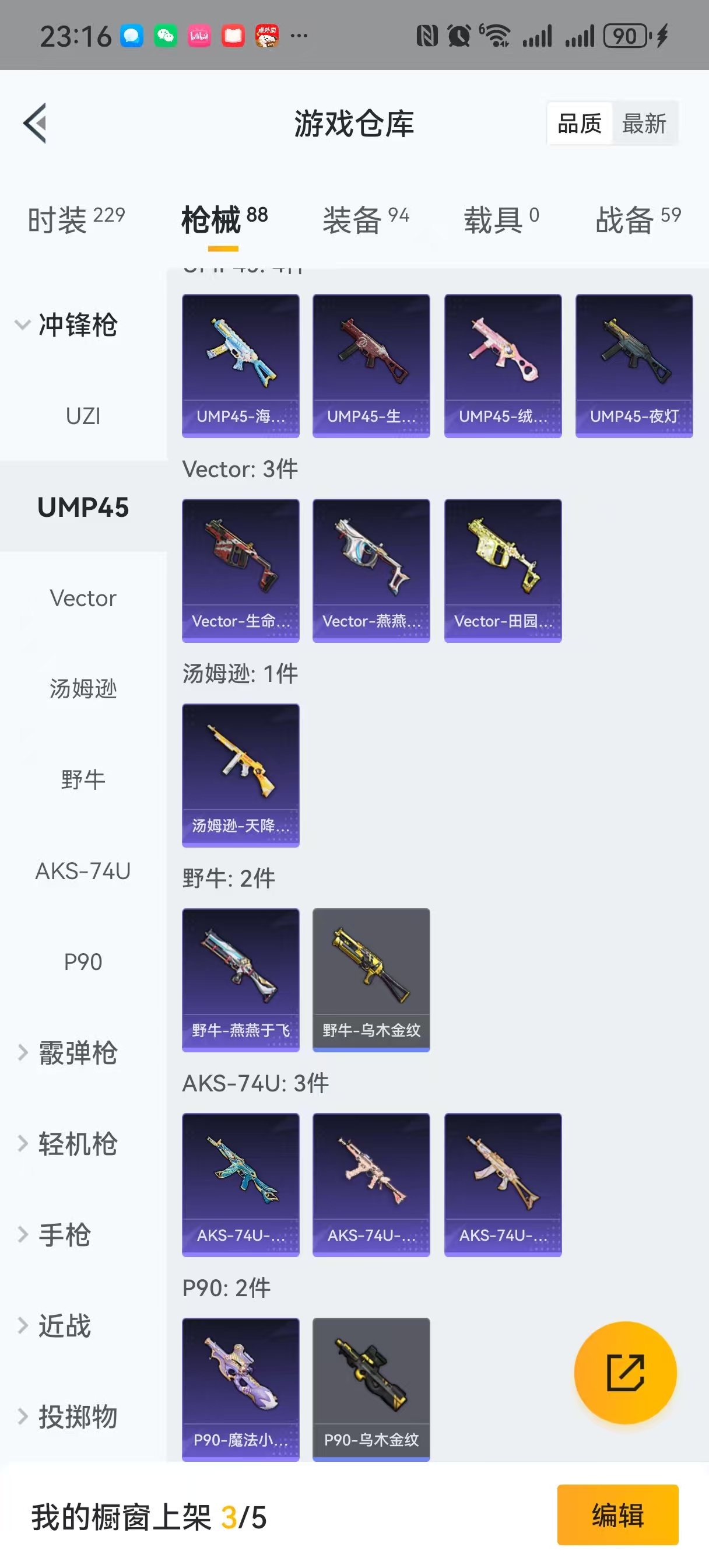This screenshot has height=1568, width=709.
Task: Expand the 手枪 category
Action: coord(56,1234)
